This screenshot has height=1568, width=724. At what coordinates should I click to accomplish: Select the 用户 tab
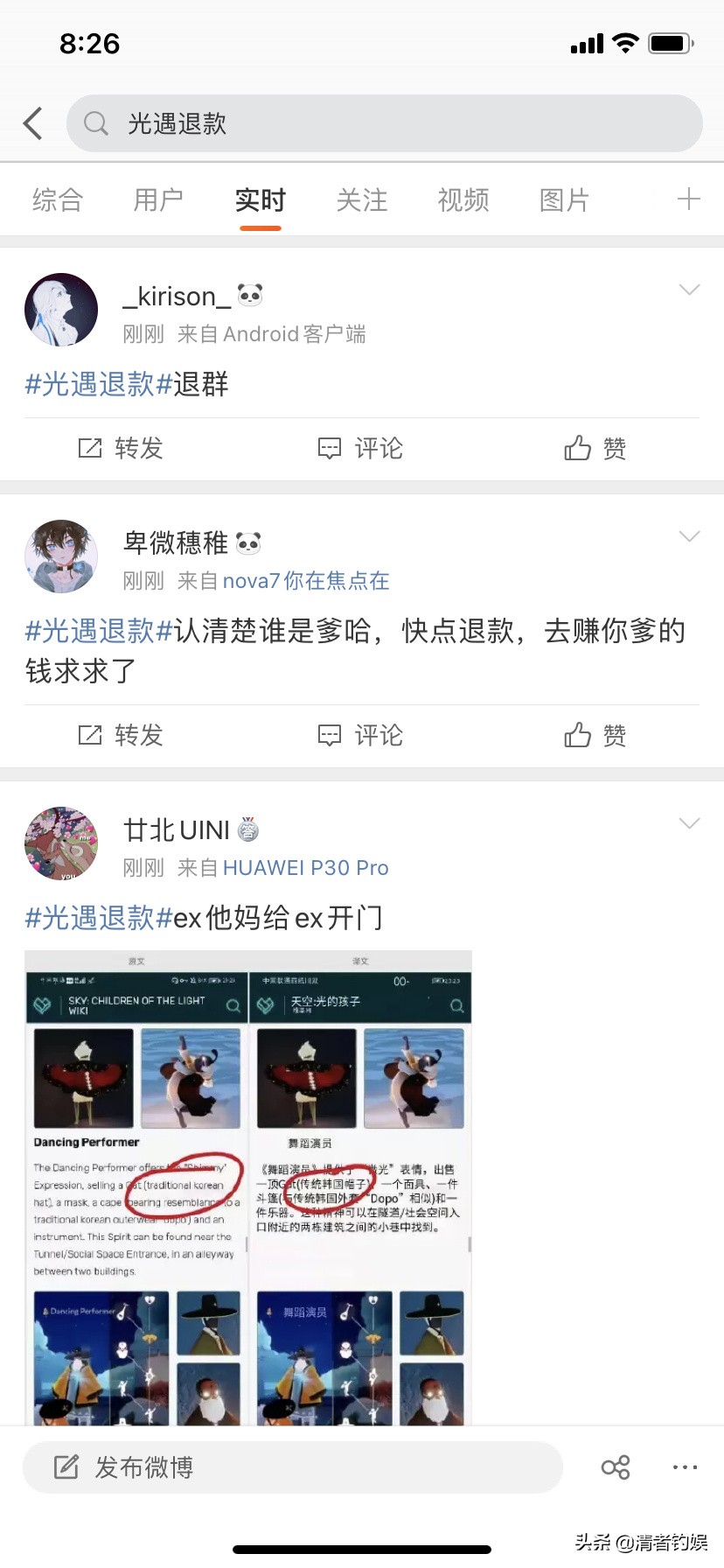point(157,199)
